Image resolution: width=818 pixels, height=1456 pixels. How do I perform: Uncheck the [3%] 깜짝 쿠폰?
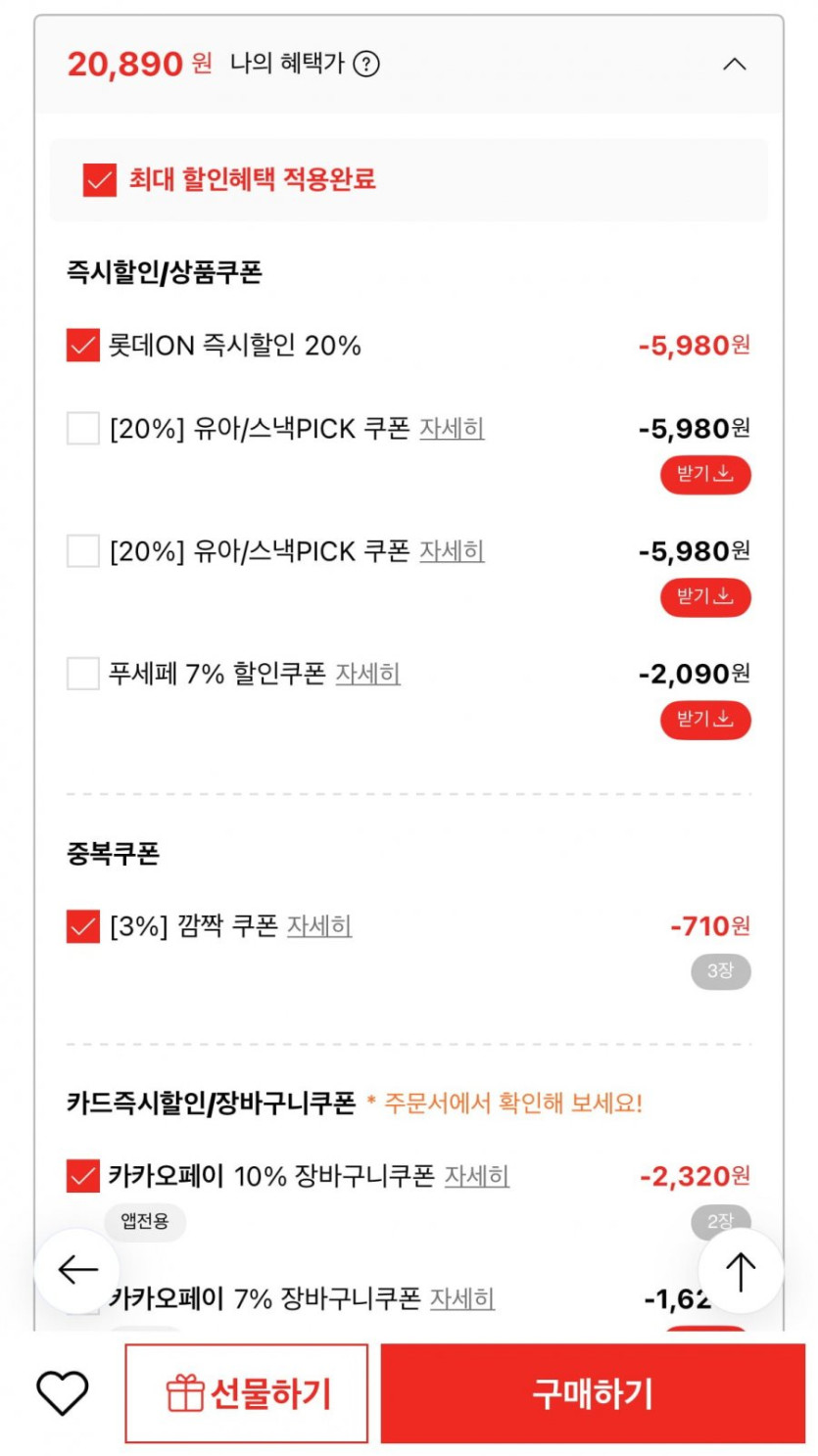pyautogui.click(x=83, y=925)
